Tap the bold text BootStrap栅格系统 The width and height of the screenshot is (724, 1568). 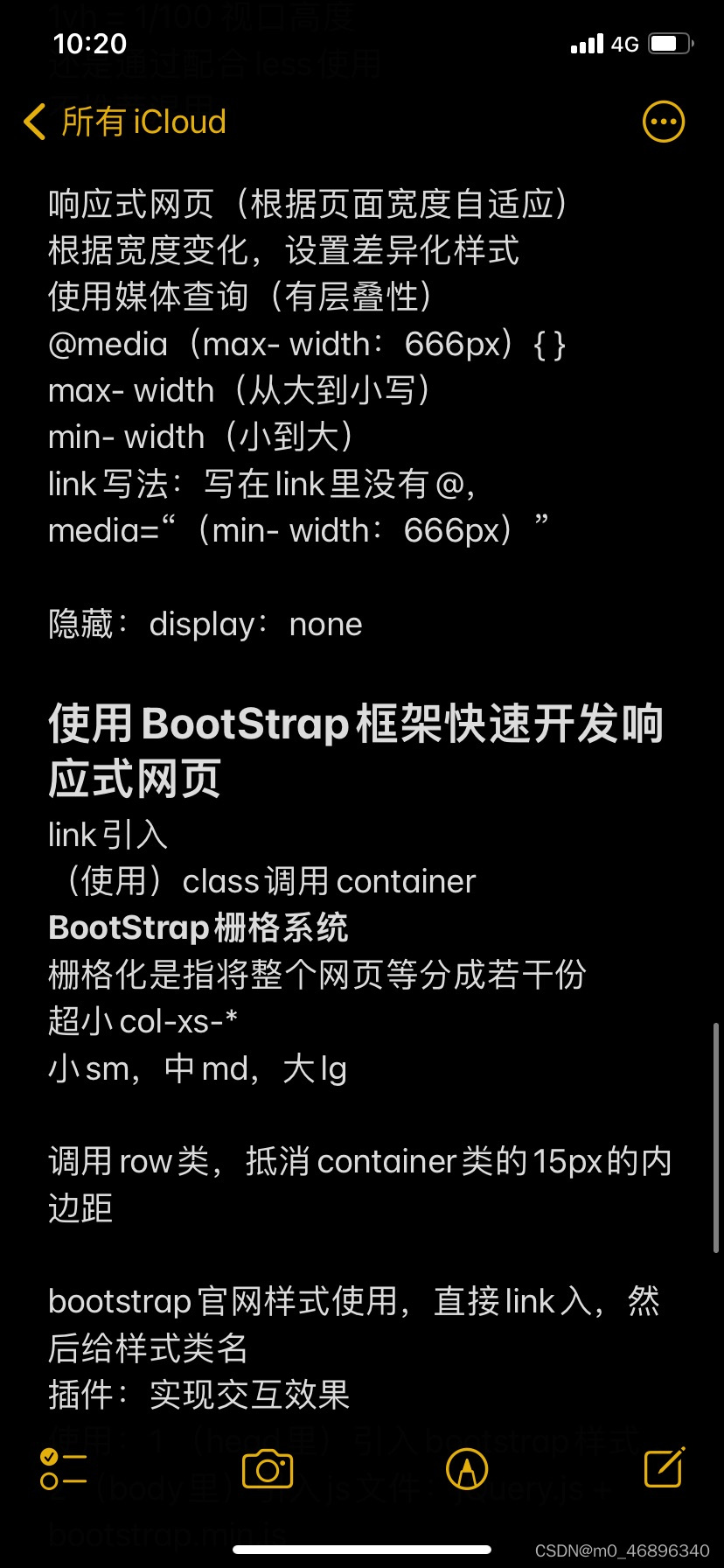tap(197, 927)
